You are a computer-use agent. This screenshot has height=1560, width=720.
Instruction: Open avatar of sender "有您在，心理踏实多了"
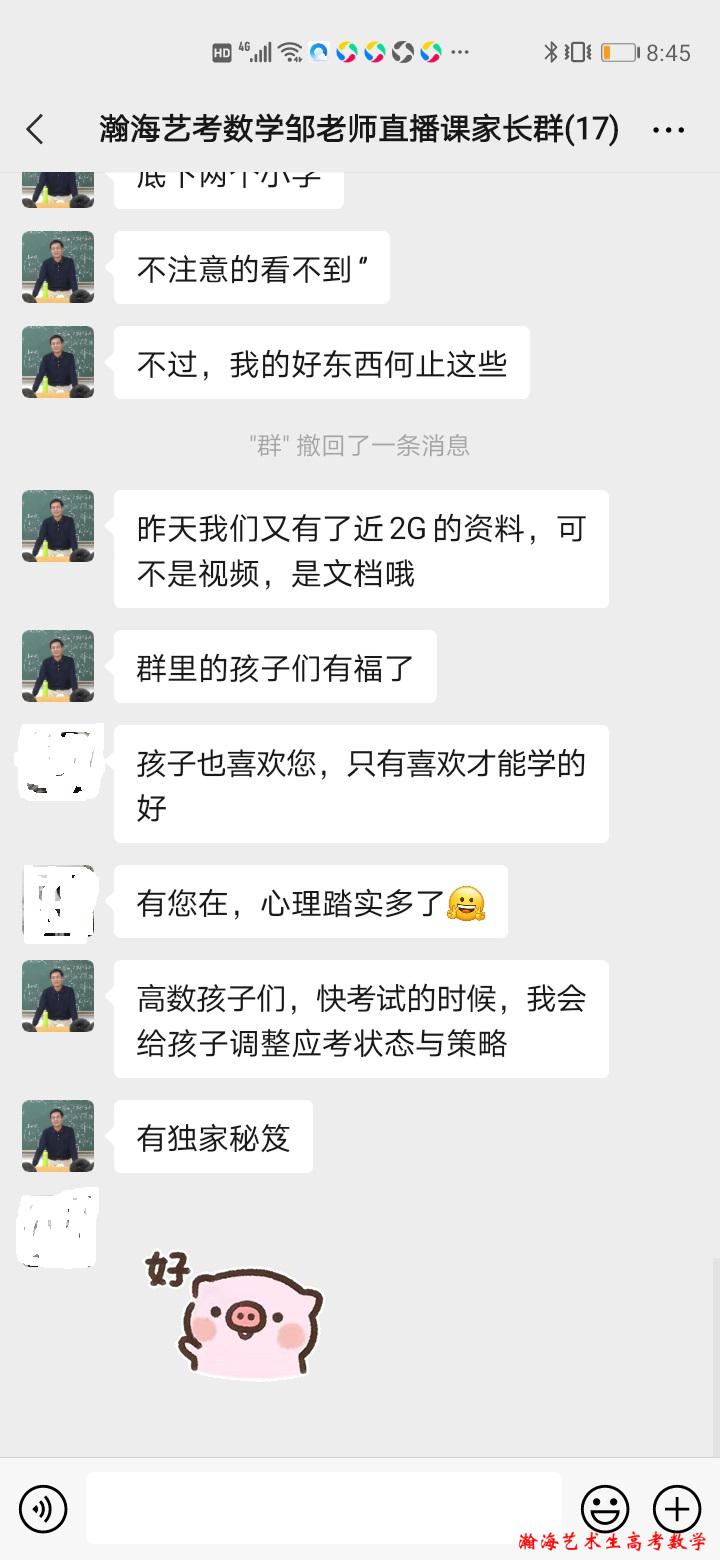(x=58, y=903)
